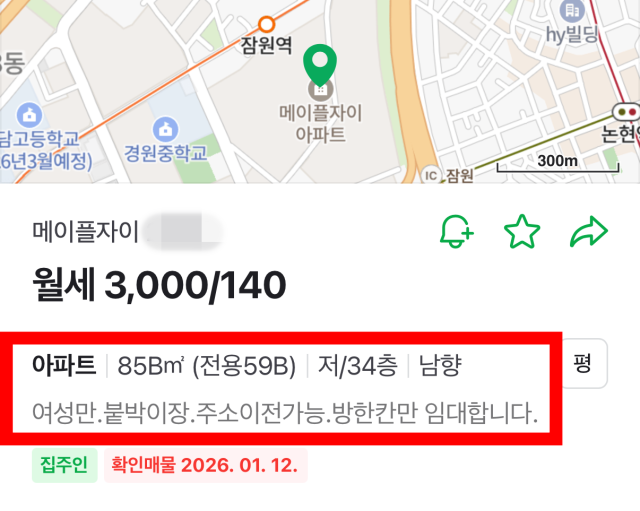Set a price alert with the bell icon
The height and width of the screenshot is (511, 640).
(456, 233)
